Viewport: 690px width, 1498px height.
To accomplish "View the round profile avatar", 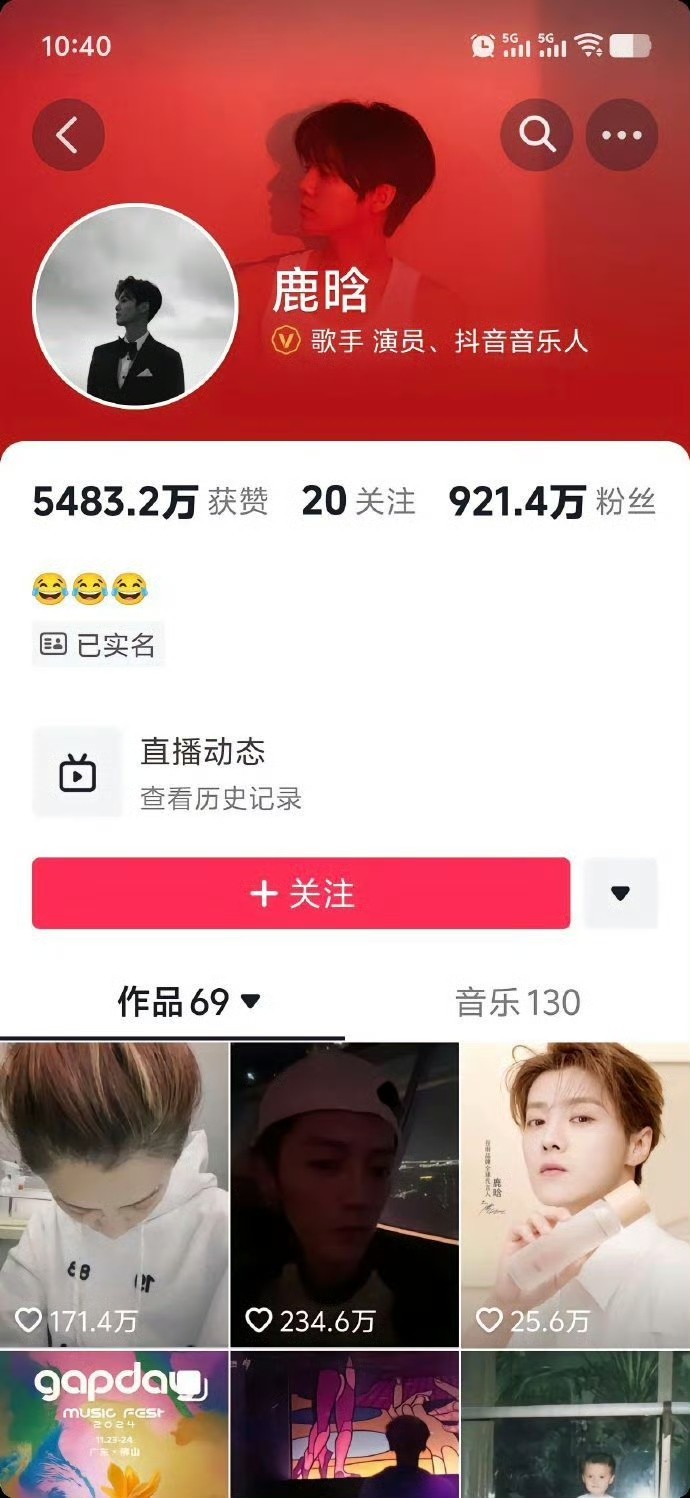I will tap(135, 308).
